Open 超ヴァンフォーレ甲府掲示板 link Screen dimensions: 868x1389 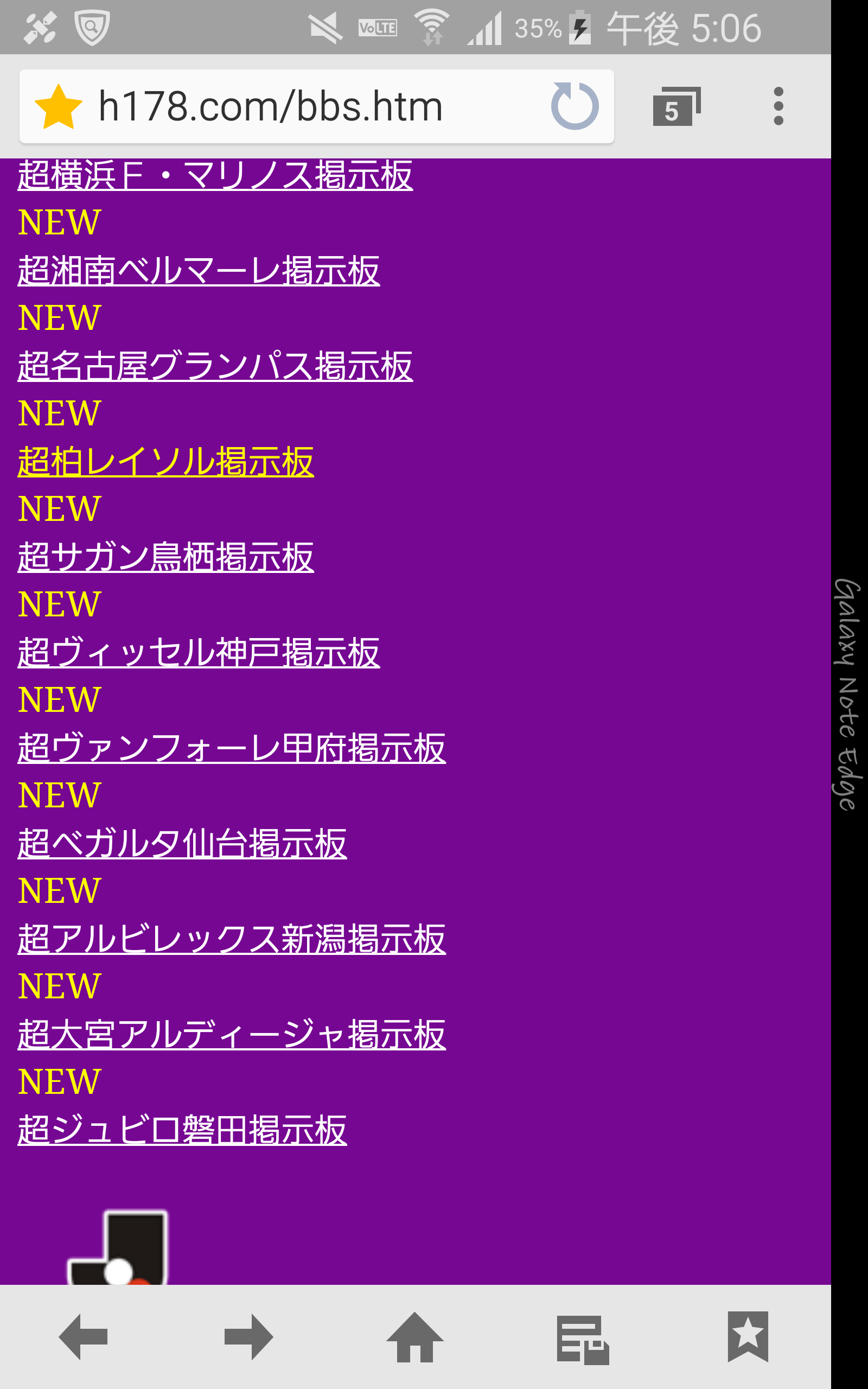(232, 747)
